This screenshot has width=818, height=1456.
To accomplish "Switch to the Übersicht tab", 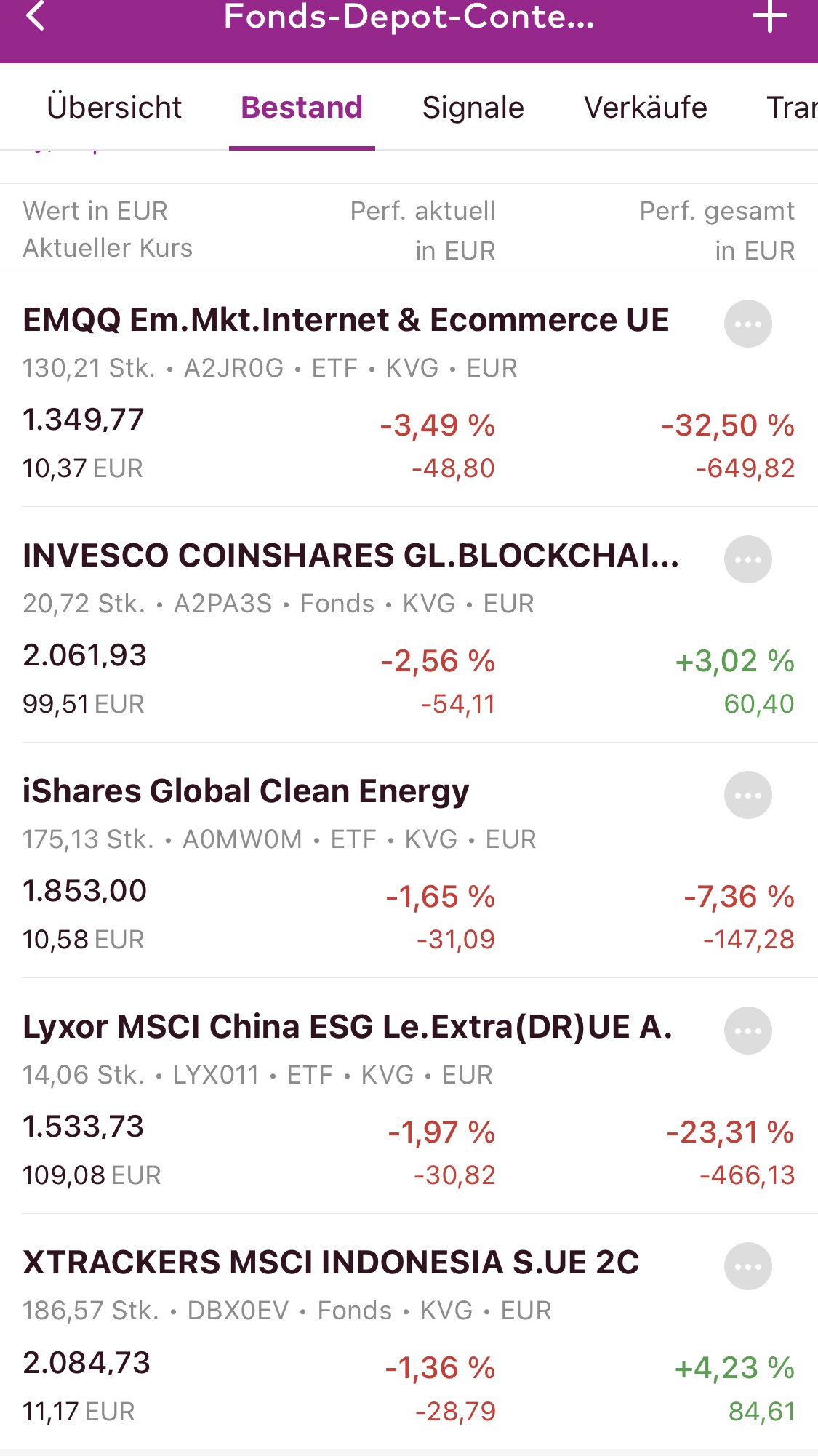I will coord(114,108).
